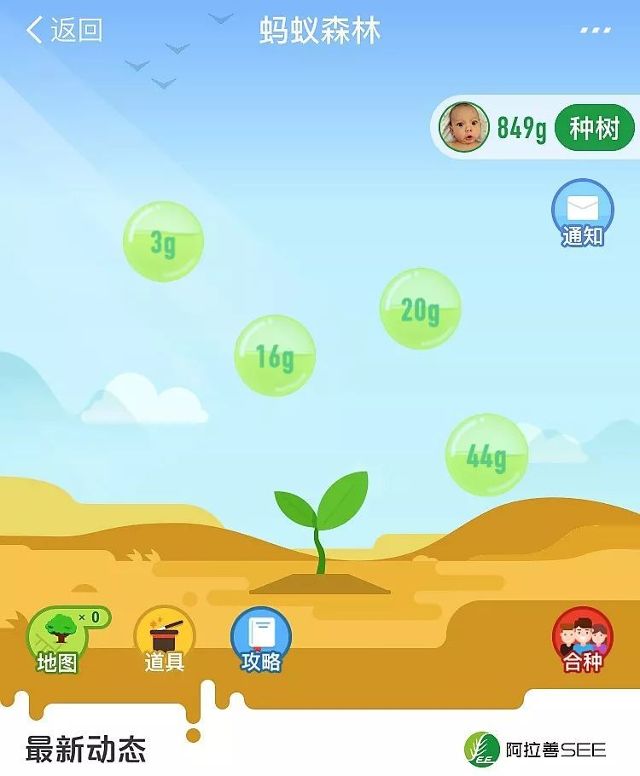This screenshot has width=640, height=776.
Task: Open profile avatar next to 849g
Action: tap(463, 127)
